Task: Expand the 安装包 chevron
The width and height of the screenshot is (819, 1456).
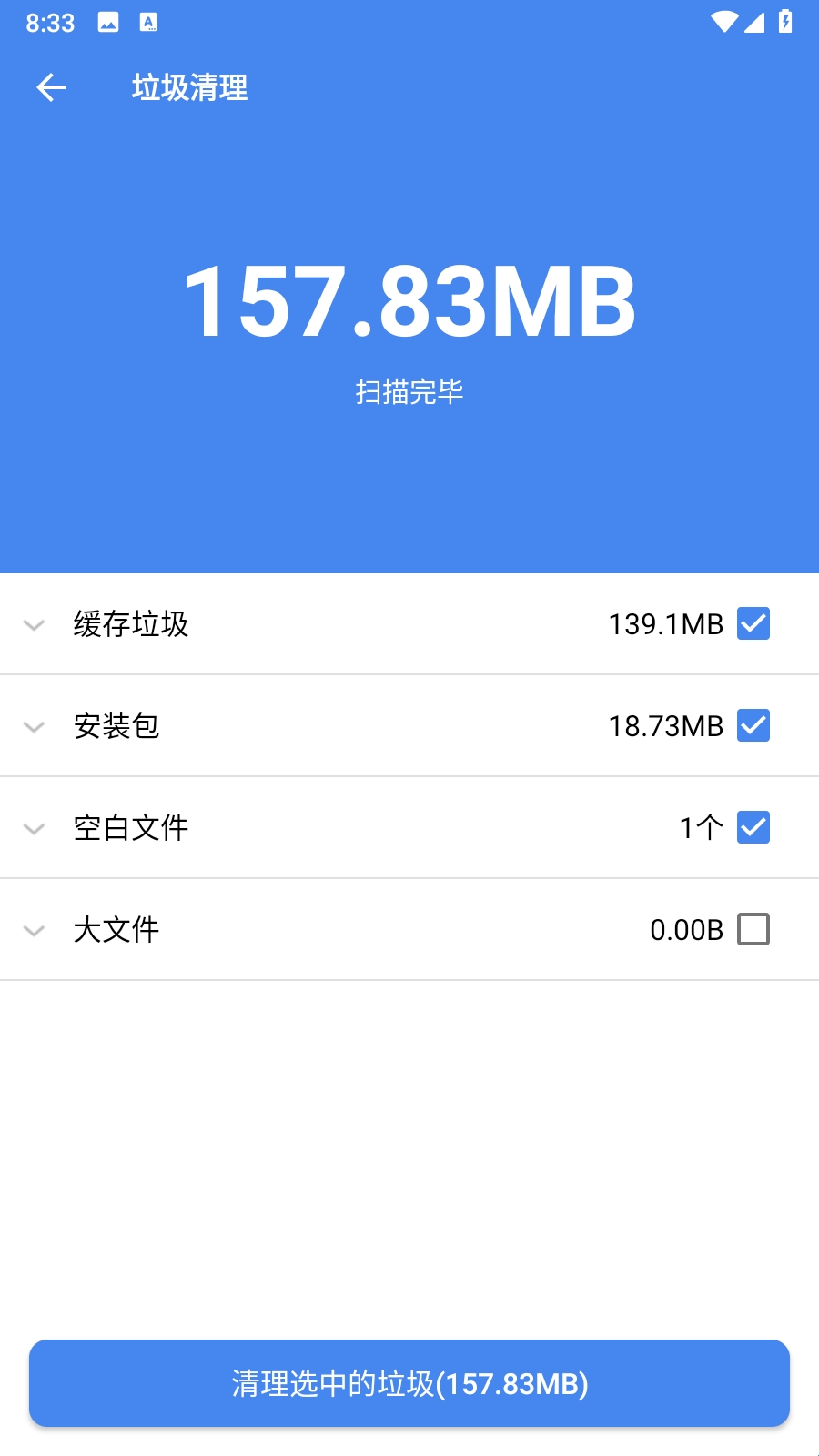Action: pos(35,727)
